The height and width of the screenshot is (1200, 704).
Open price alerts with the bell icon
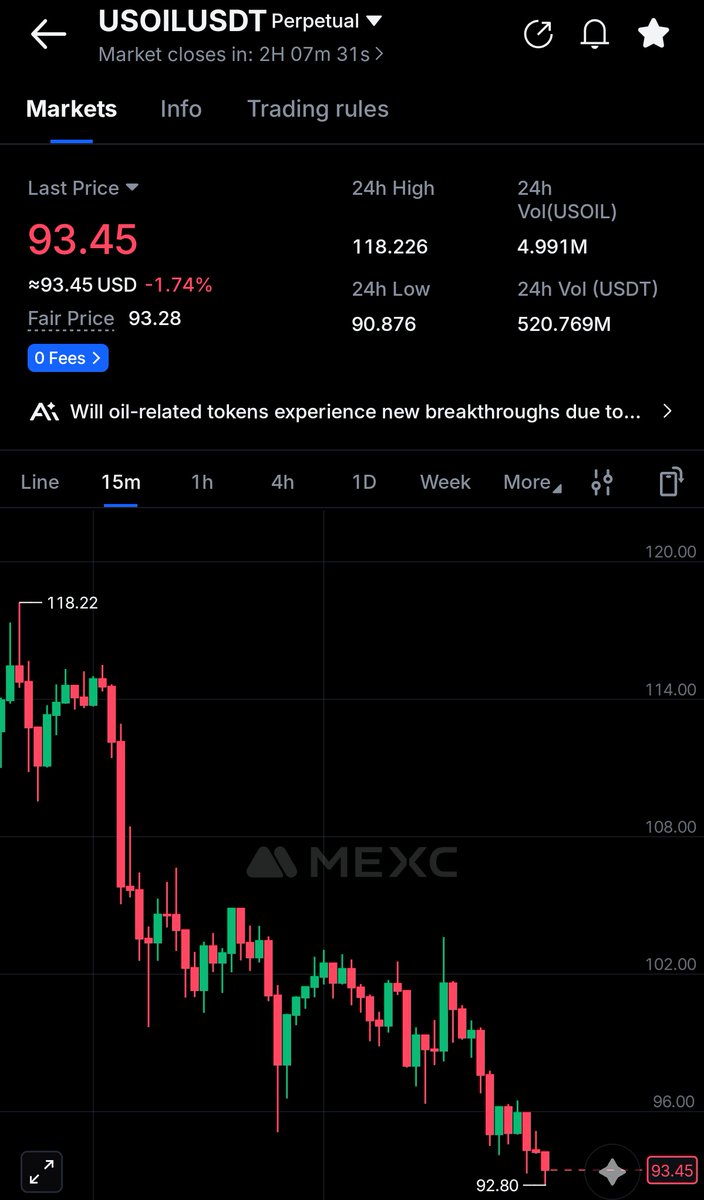[595, 34]
